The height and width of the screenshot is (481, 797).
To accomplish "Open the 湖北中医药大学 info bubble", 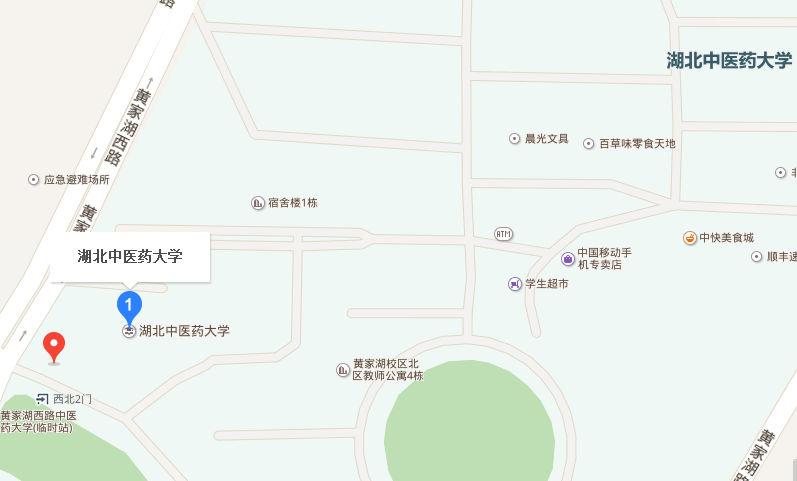I will point(130,257).
